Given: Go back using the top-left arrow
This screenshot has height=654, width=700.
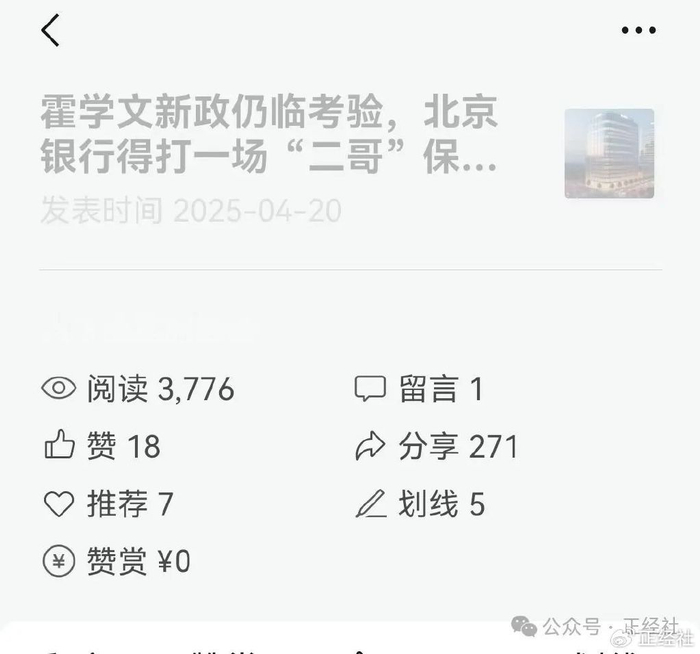Looking at the screenshot, I should pos(50,31).
